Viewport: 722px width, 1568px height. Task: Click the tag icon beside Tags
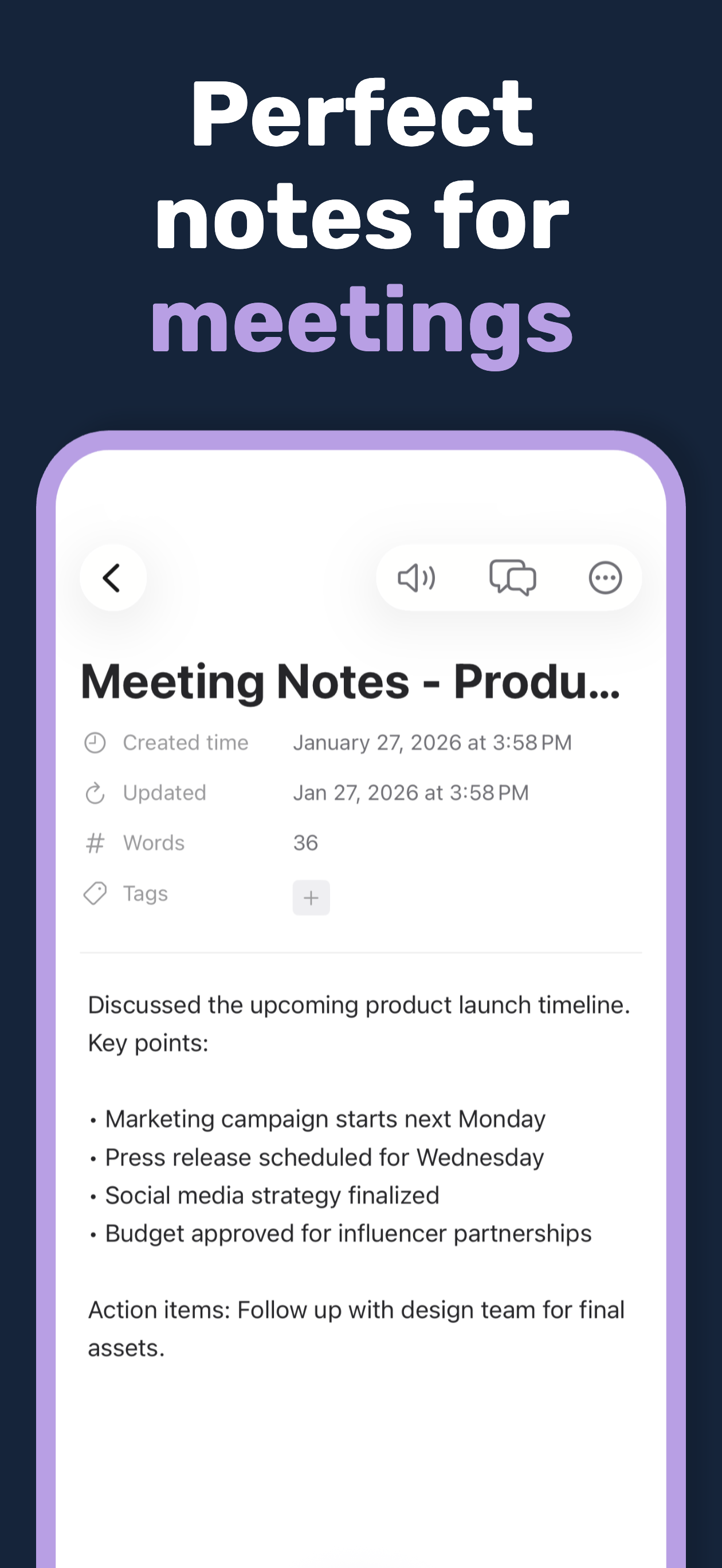tap(95, 893)
